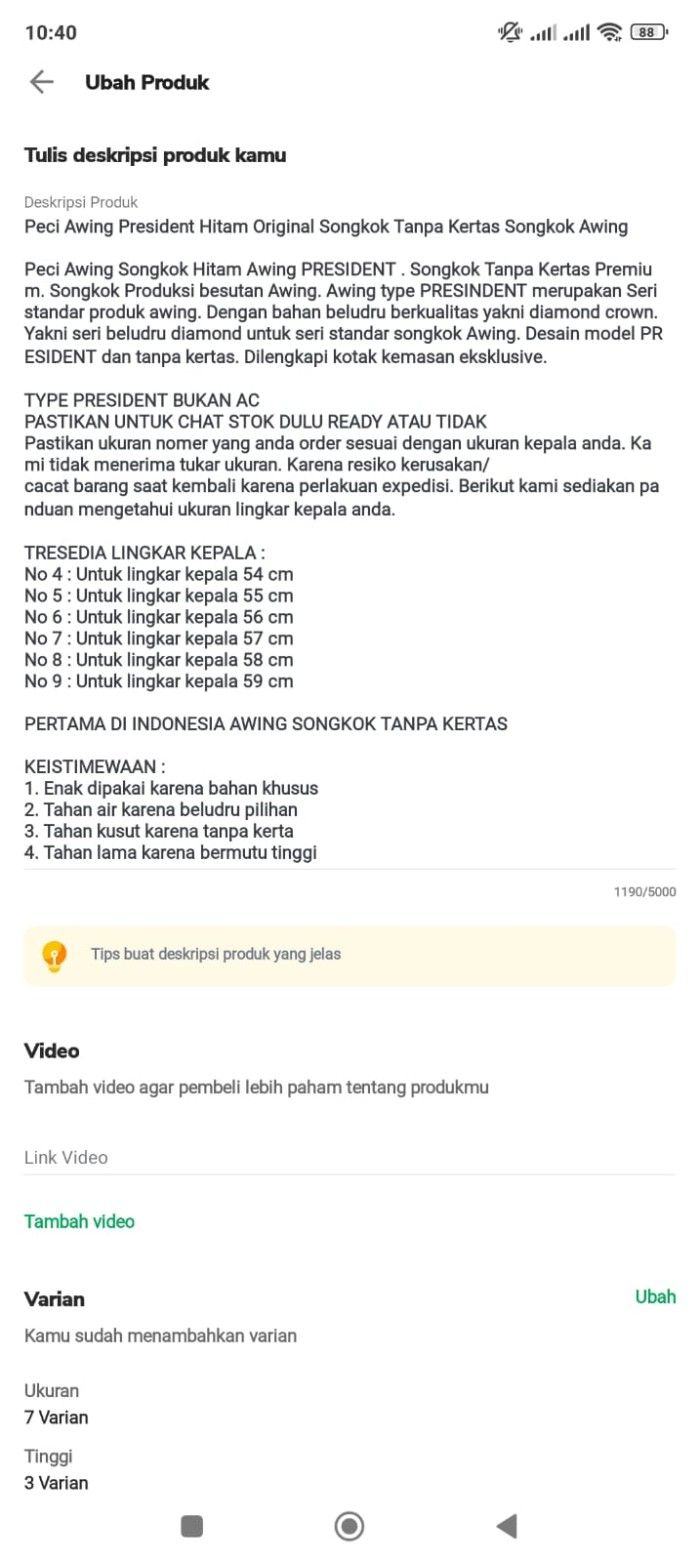Open recent apps from navigation bar
Viewport: 700px width, 1562px height.
(x=192, y=1526)
